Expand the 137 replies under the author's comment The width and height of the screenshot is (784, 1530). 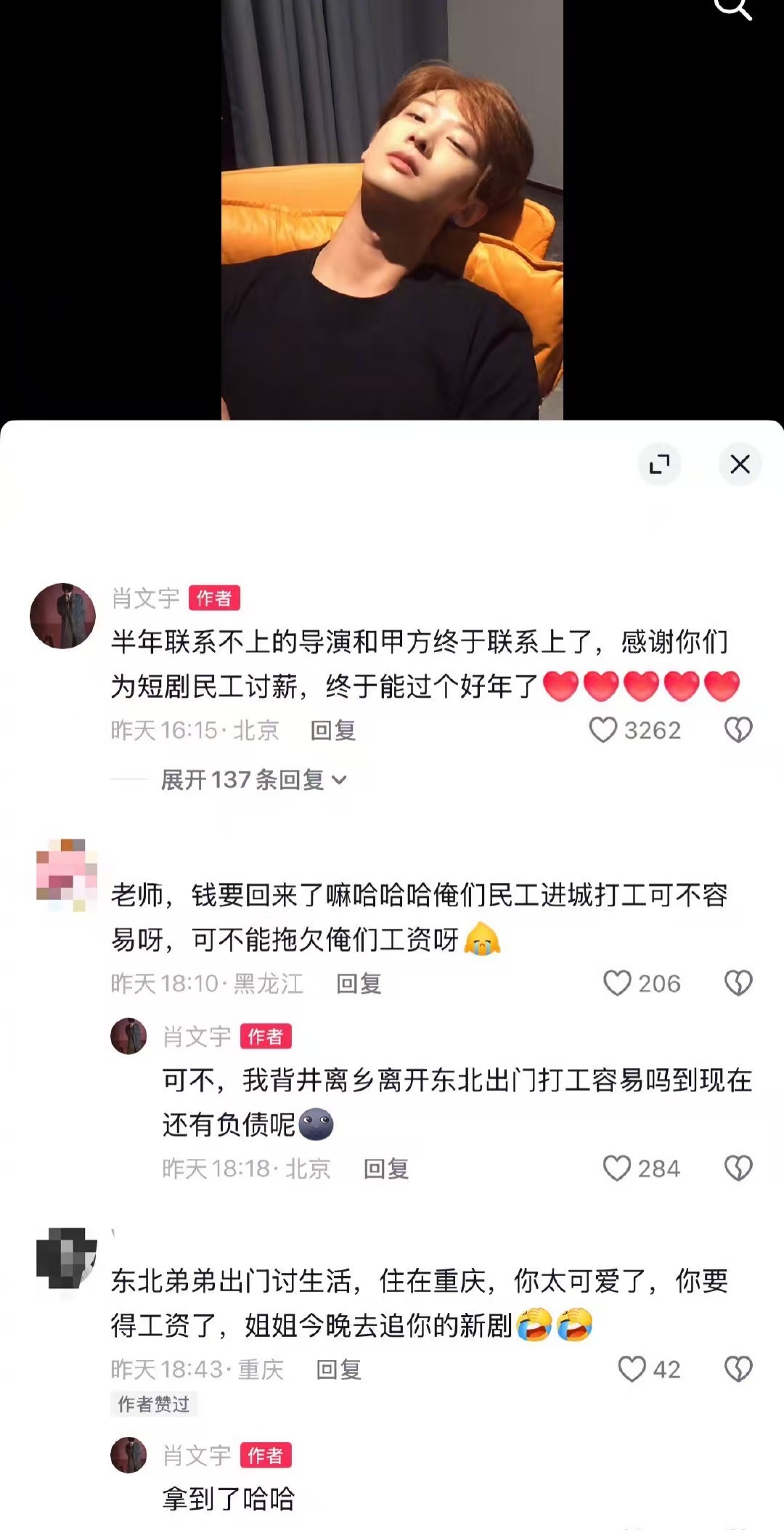(x=253, y=780)
